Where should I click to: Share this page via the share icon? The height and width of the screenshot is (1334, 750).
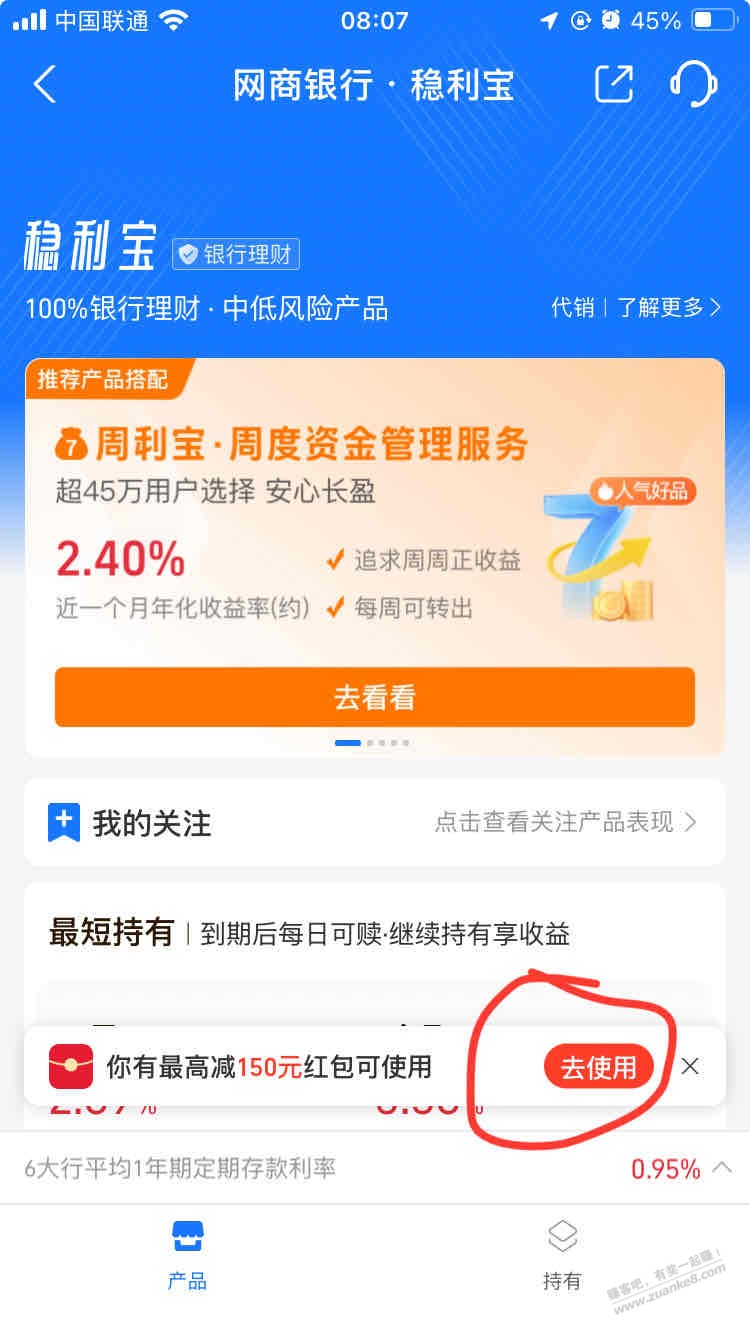pyautogui.click(x=614, y=85)
